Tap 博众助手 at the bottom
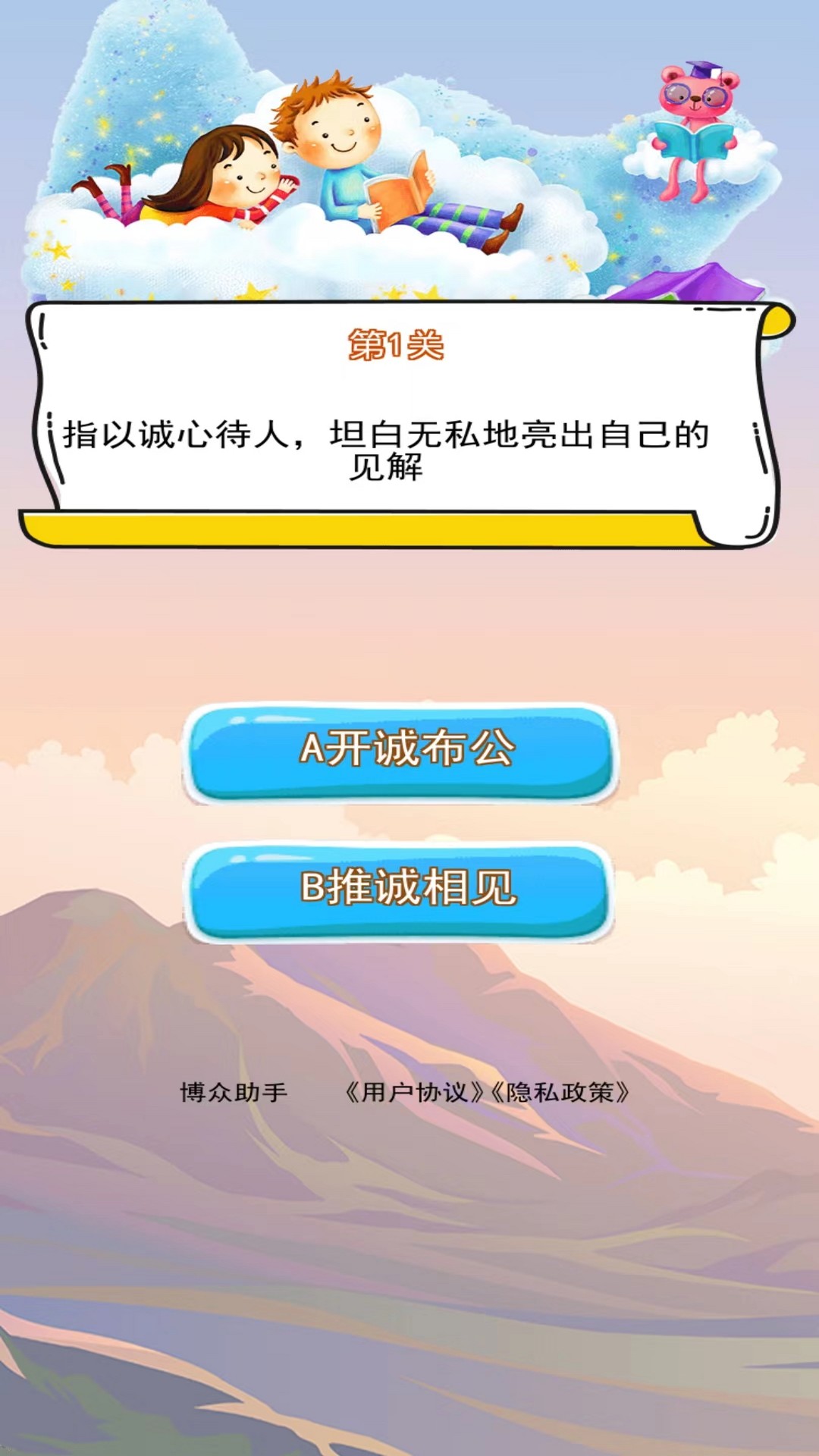This screenshot has height=1456, width=819. (x=234, y=1093)
